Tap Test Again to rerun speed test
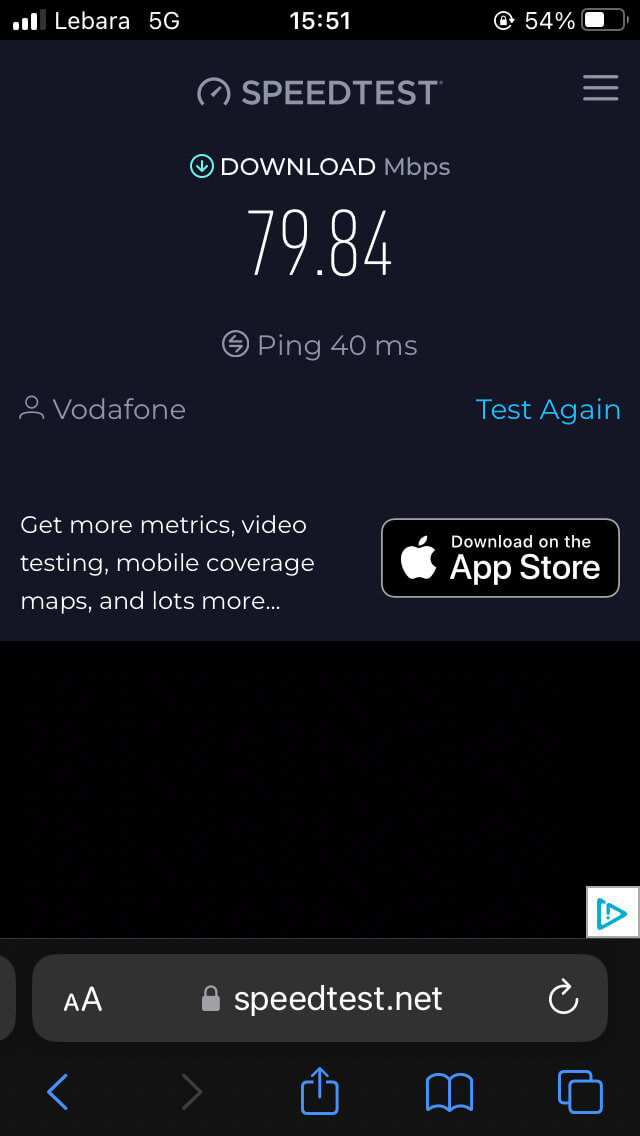640x1136 pixels. point(548,410)
